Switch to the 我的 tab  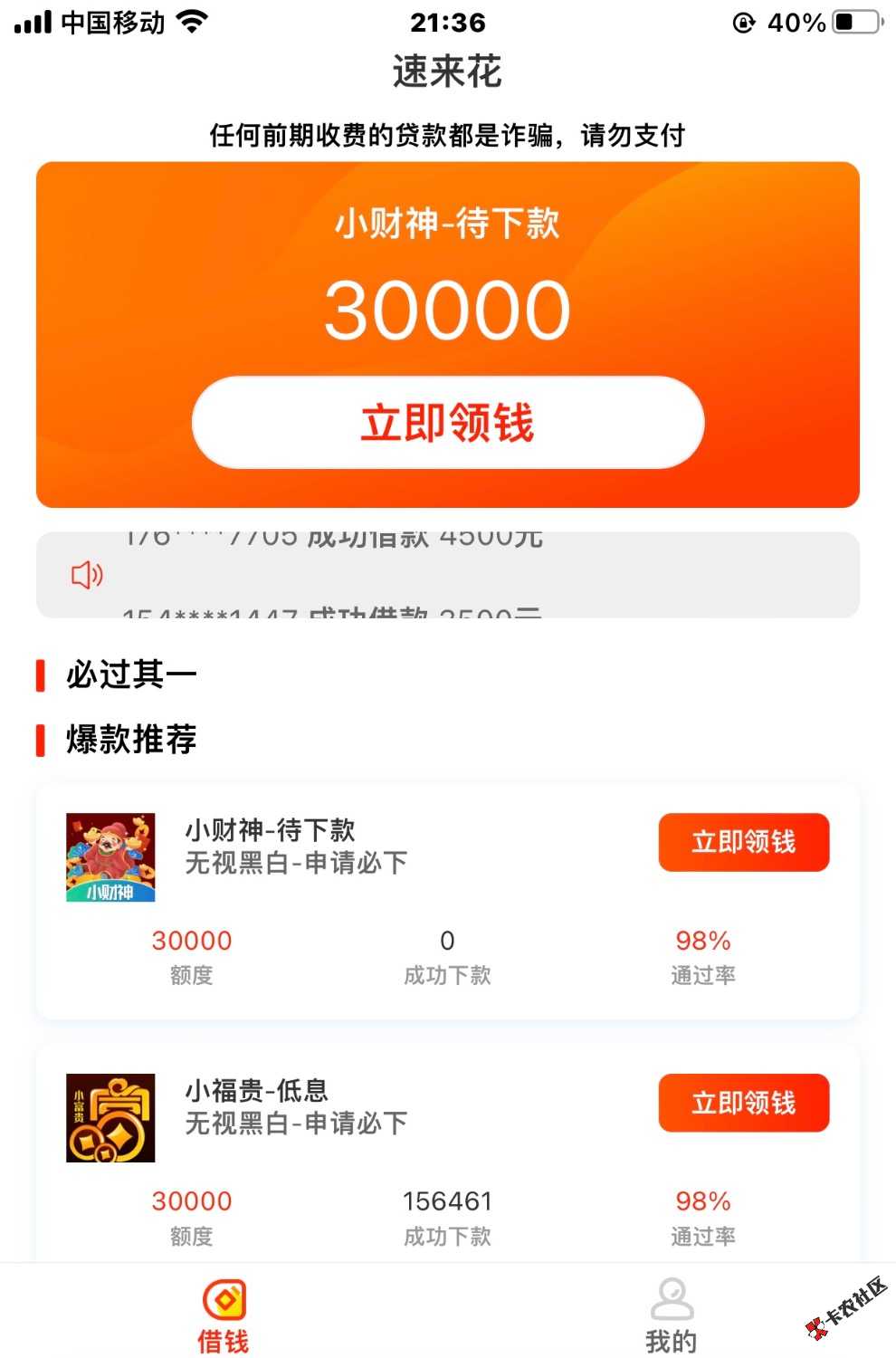point(671,1316)
